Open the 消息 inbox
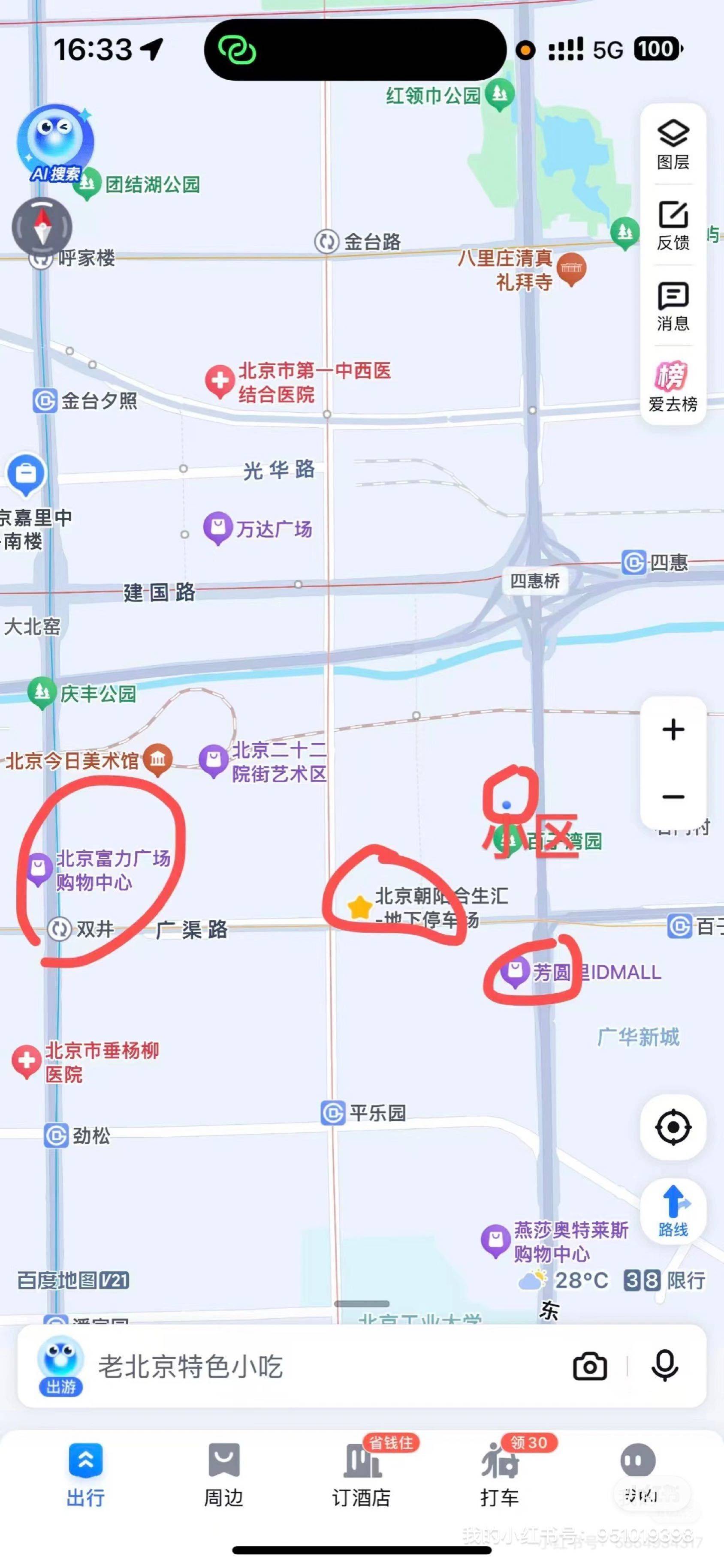 coord(673,306)
